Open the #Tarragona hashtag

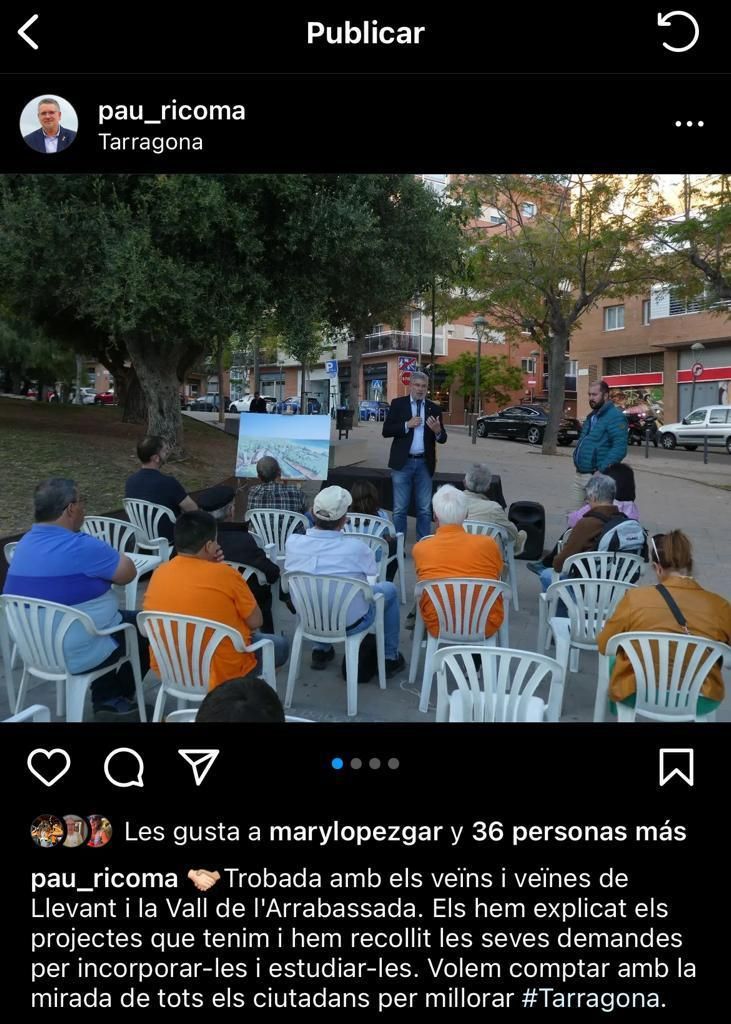(591, 999)
